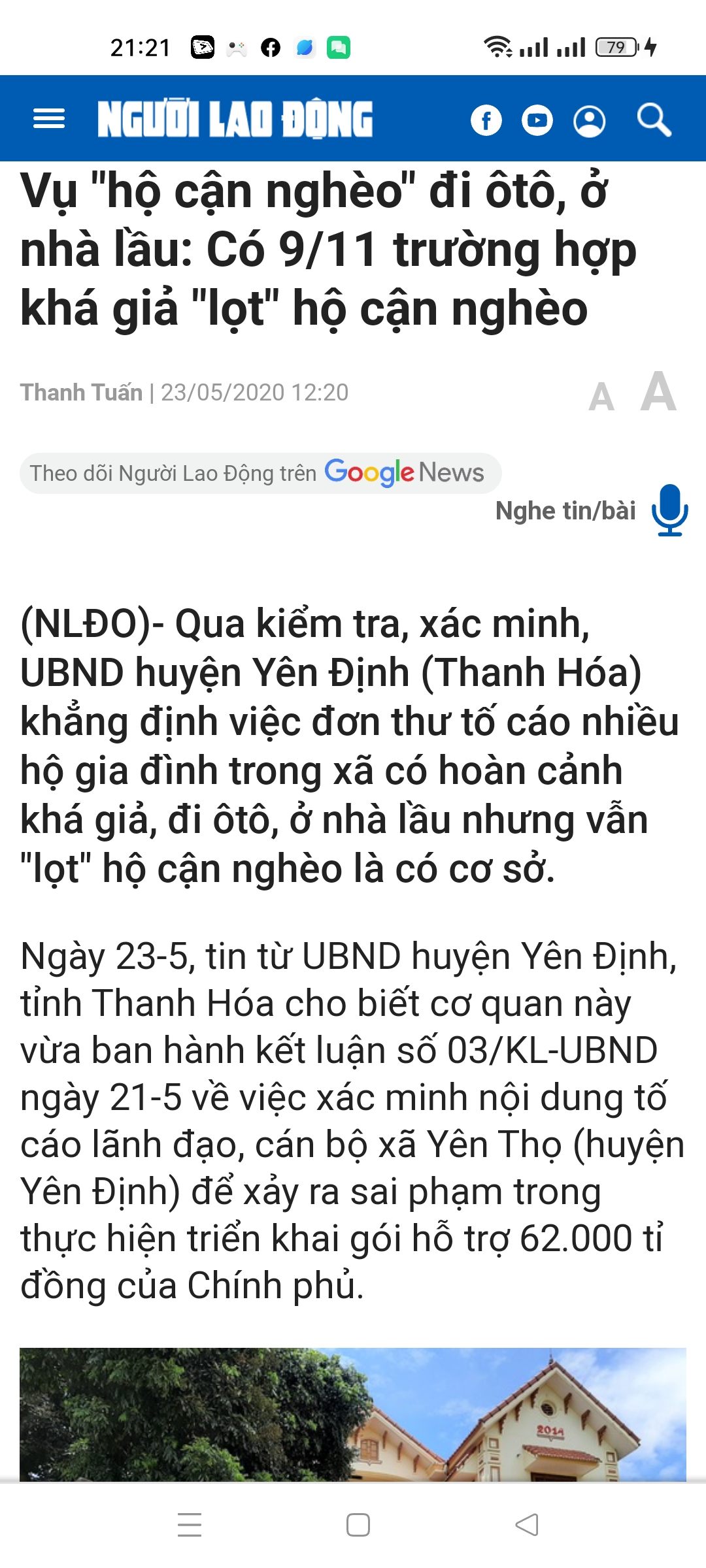Viewport: 706px width, 1568px height.
Task: Open the YouTube channel icon
Action: coord(537,120)
